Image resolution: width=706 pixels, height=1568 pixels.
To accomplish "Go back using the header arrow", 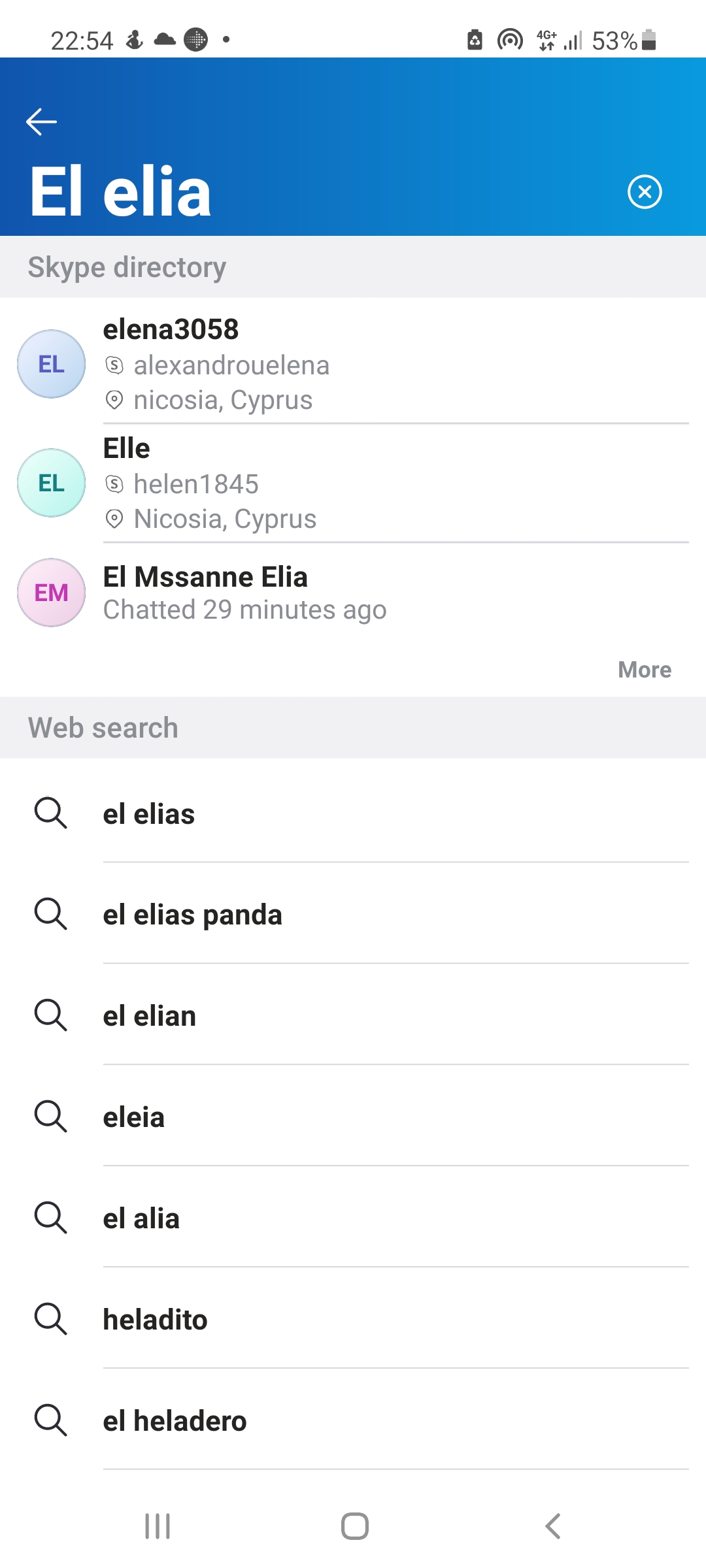I will (x=41, y=122).
